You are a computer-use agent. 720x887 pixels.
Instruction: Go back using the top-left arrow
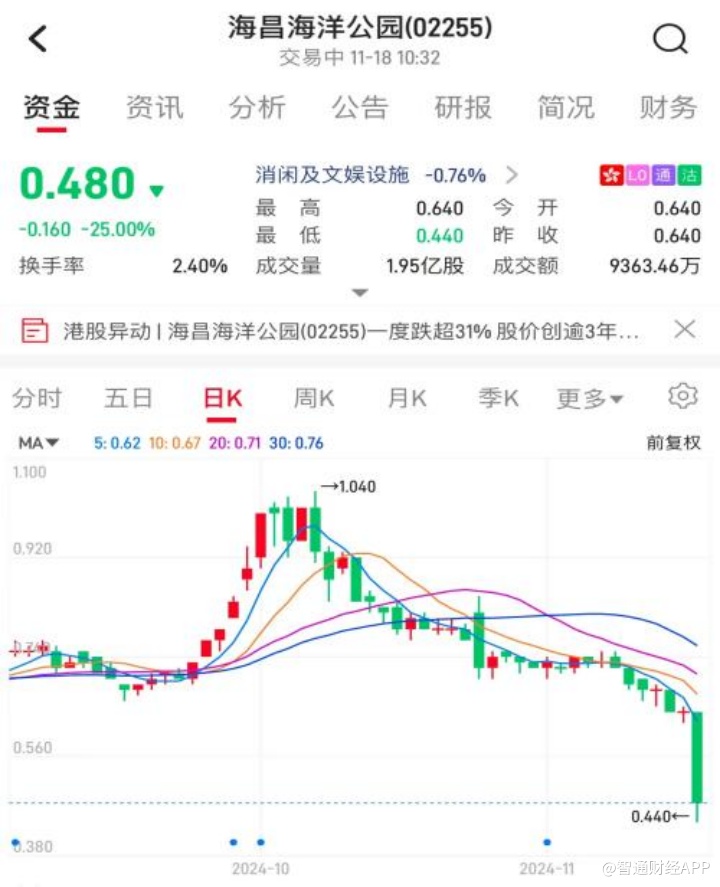pos(38,39)
